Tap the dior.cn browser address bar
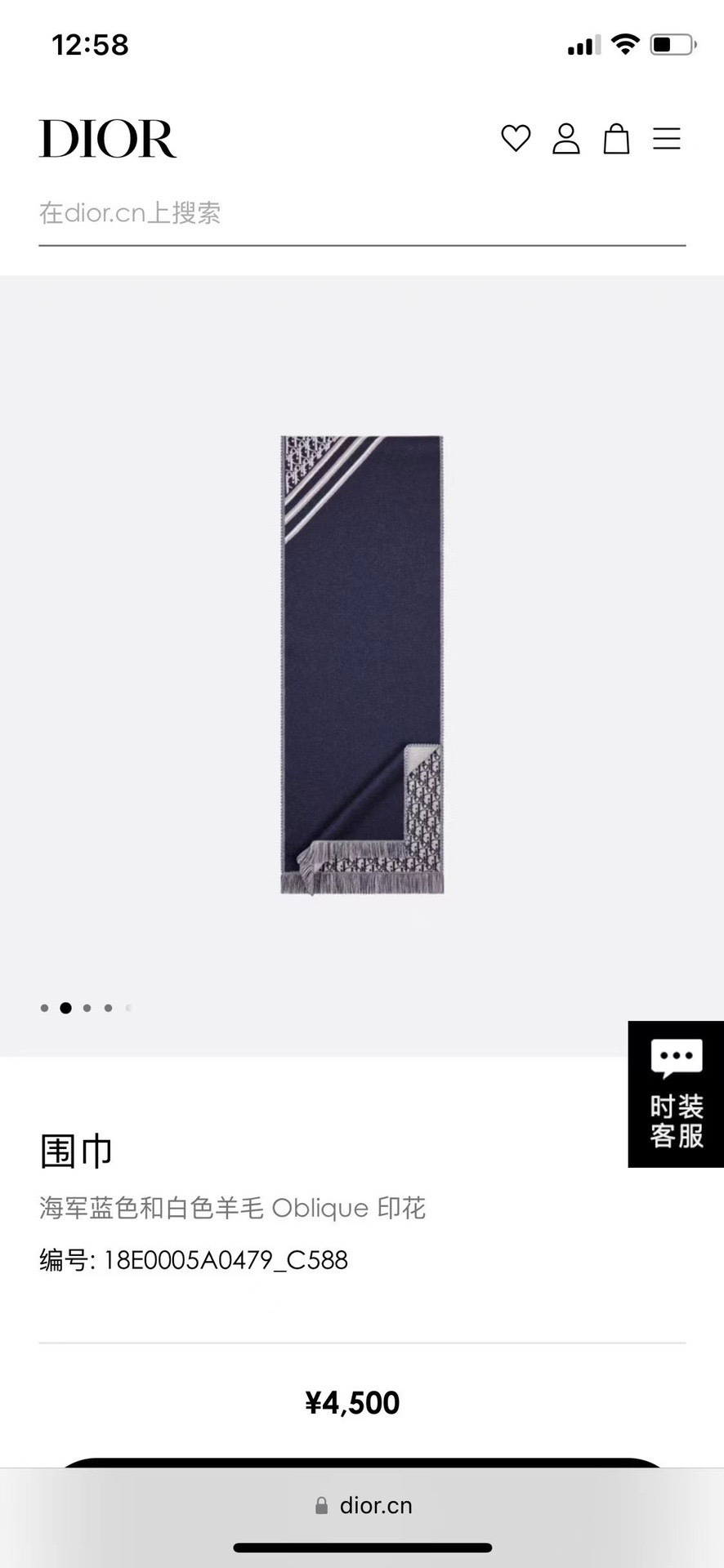This screenshot has height=1568, width=724. click(x=364, y=1505)
